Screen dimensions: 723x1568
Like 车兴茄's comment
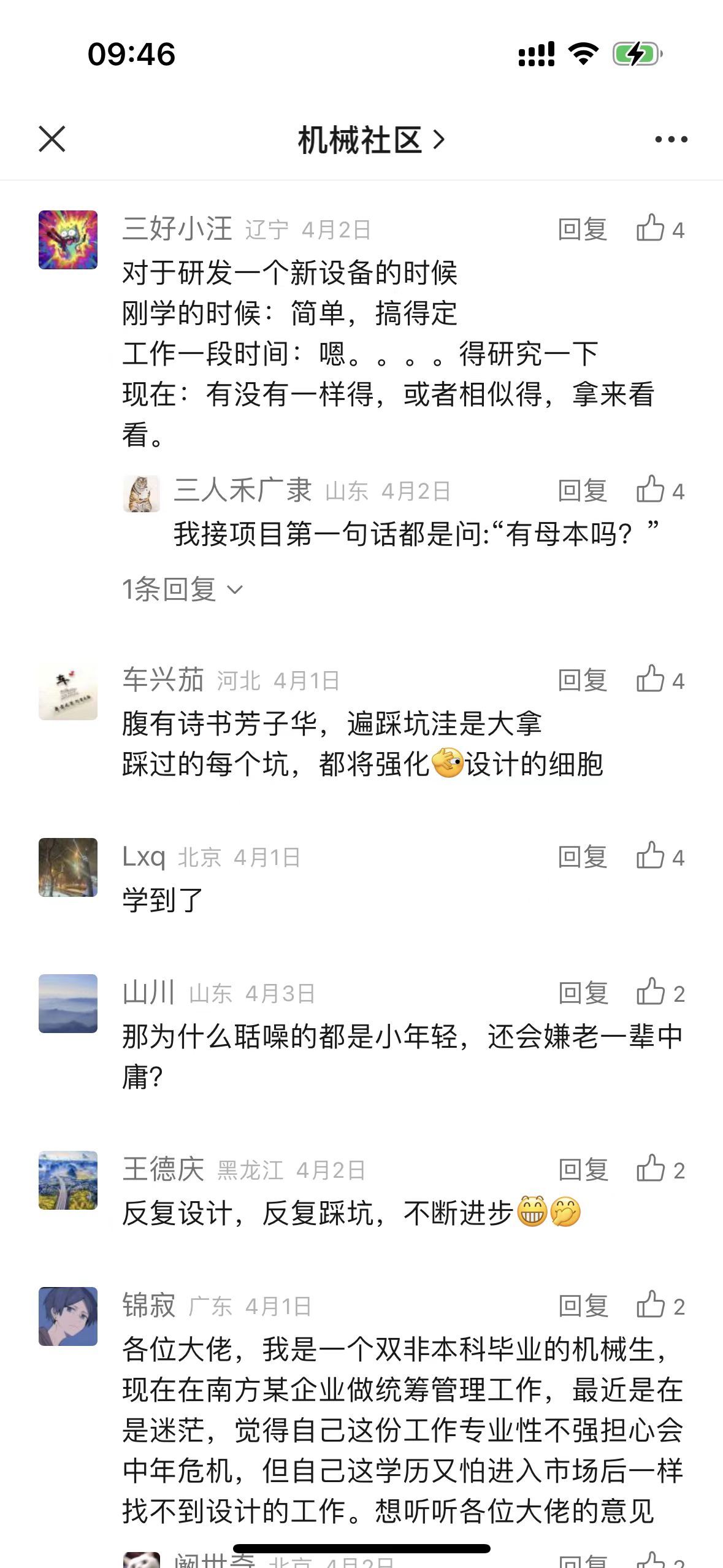[659, 680]
